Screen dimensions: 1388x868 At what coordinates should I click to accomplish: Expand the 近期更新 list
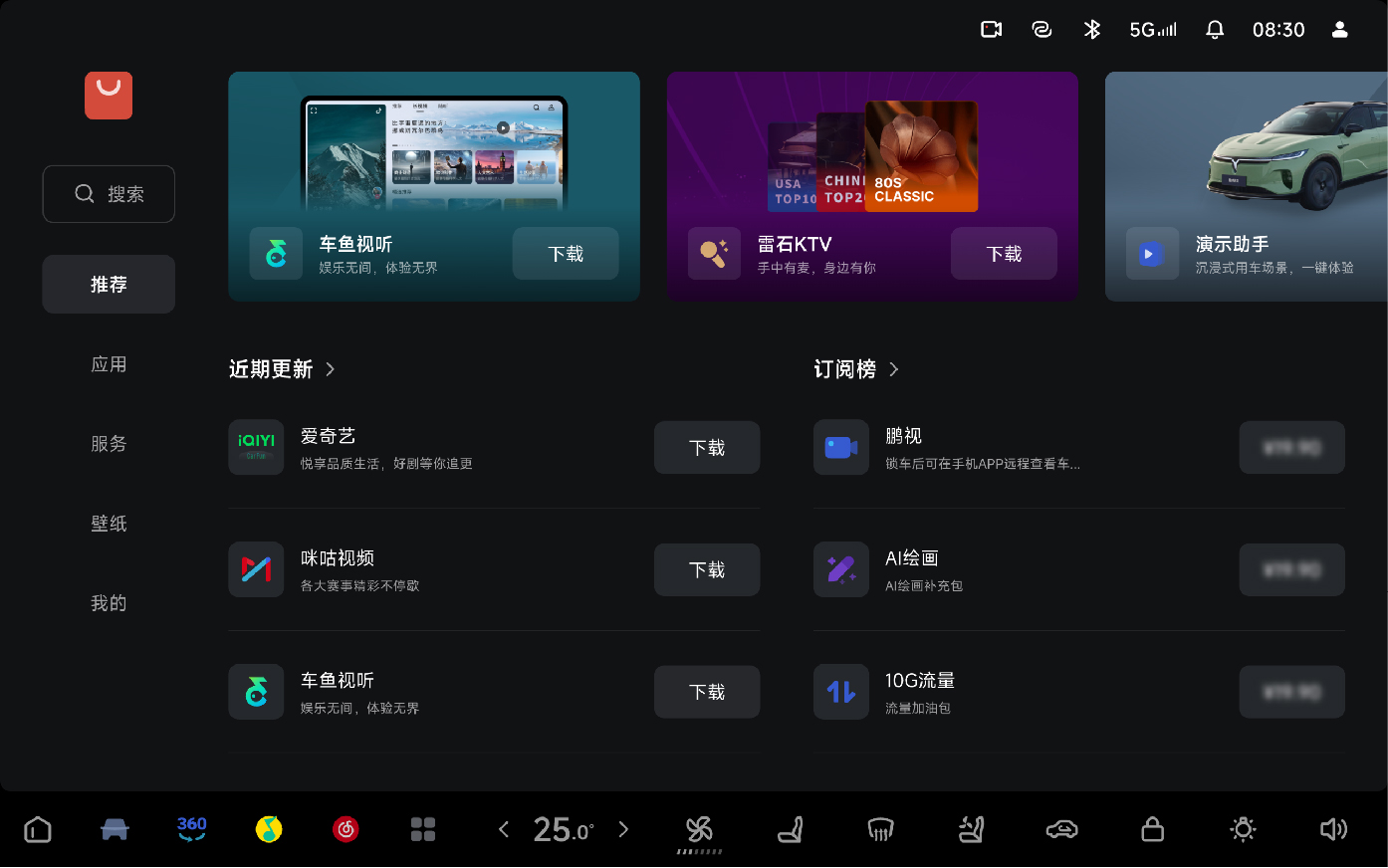point(282,369)
